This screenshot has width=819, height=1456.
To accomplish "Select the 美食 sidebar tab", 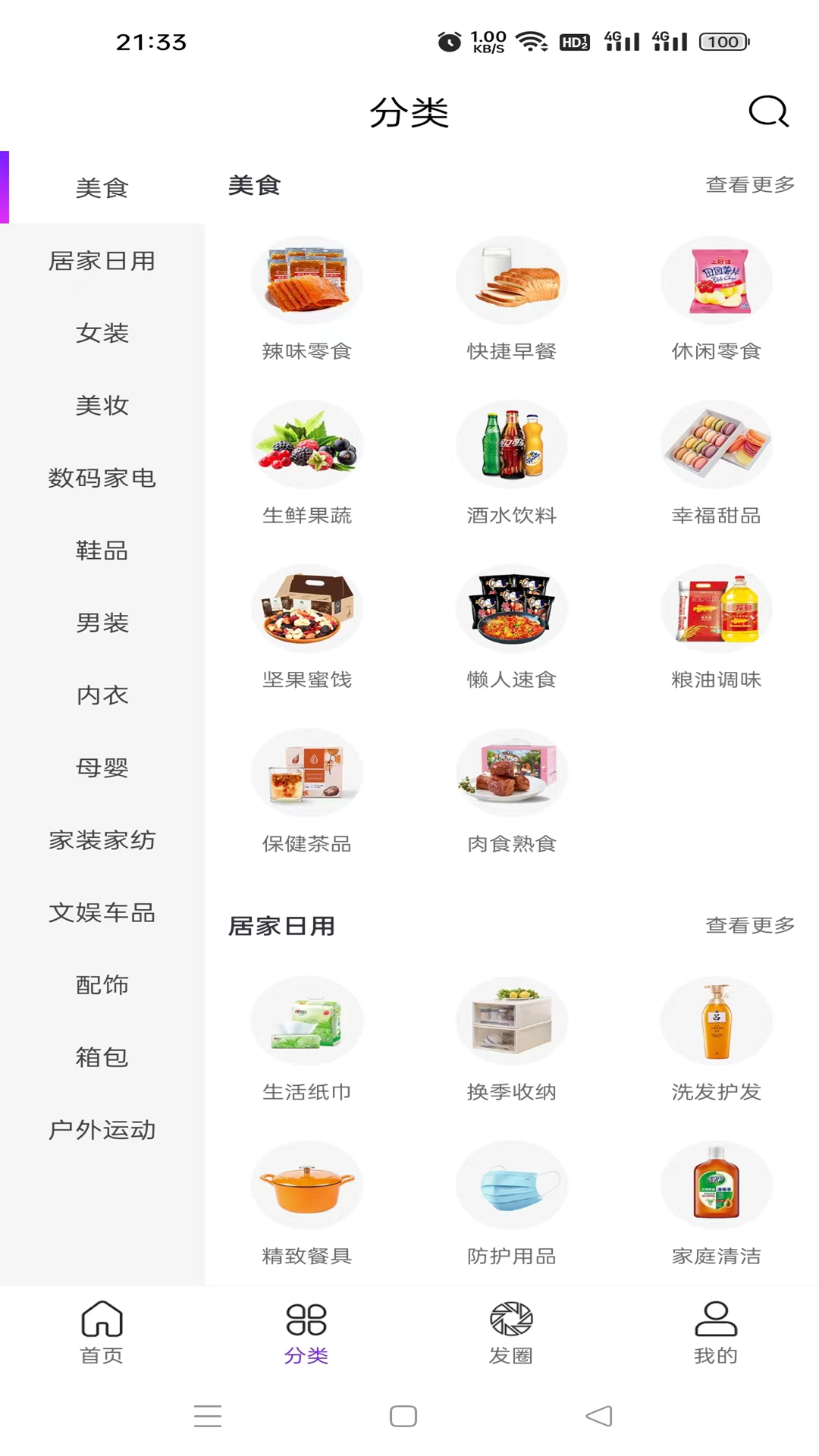I will tap(102, 188).
